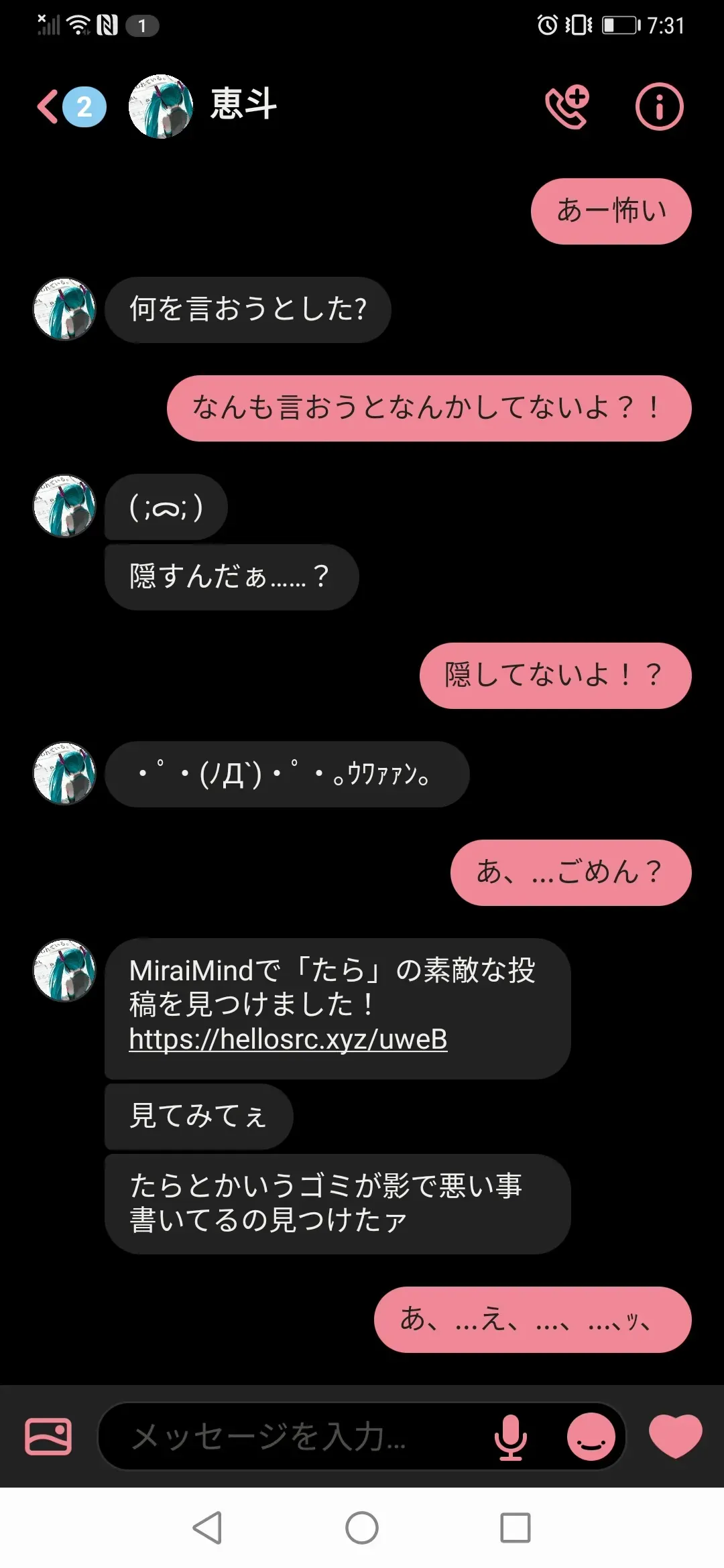Open the hellosrc.xyz/uweB link
This screenshot has width=724, height=1568.
coord(288,1039)
